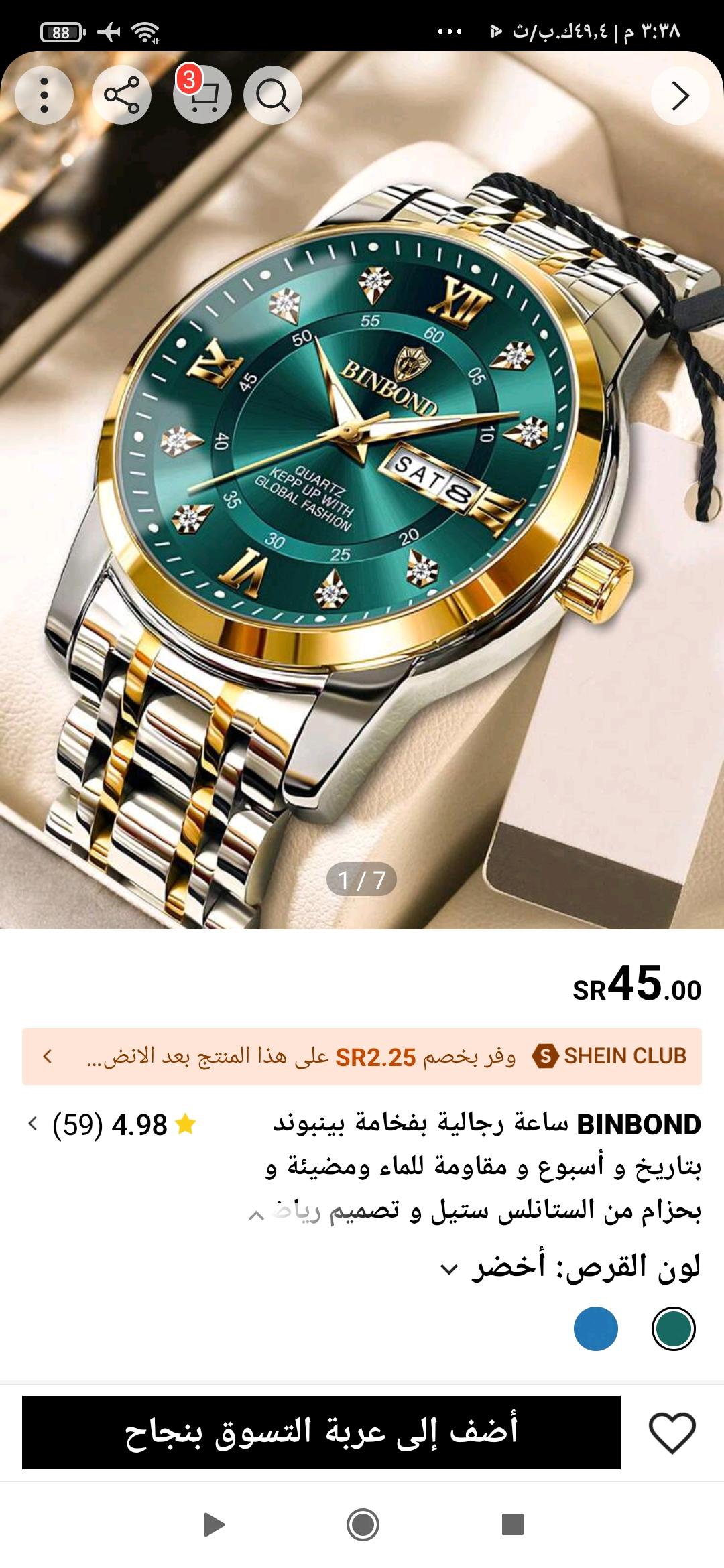The height and width of the screenshot is (1568, 724).
Task: View the 4.98 rating reviews
Action: (111, 1125)
